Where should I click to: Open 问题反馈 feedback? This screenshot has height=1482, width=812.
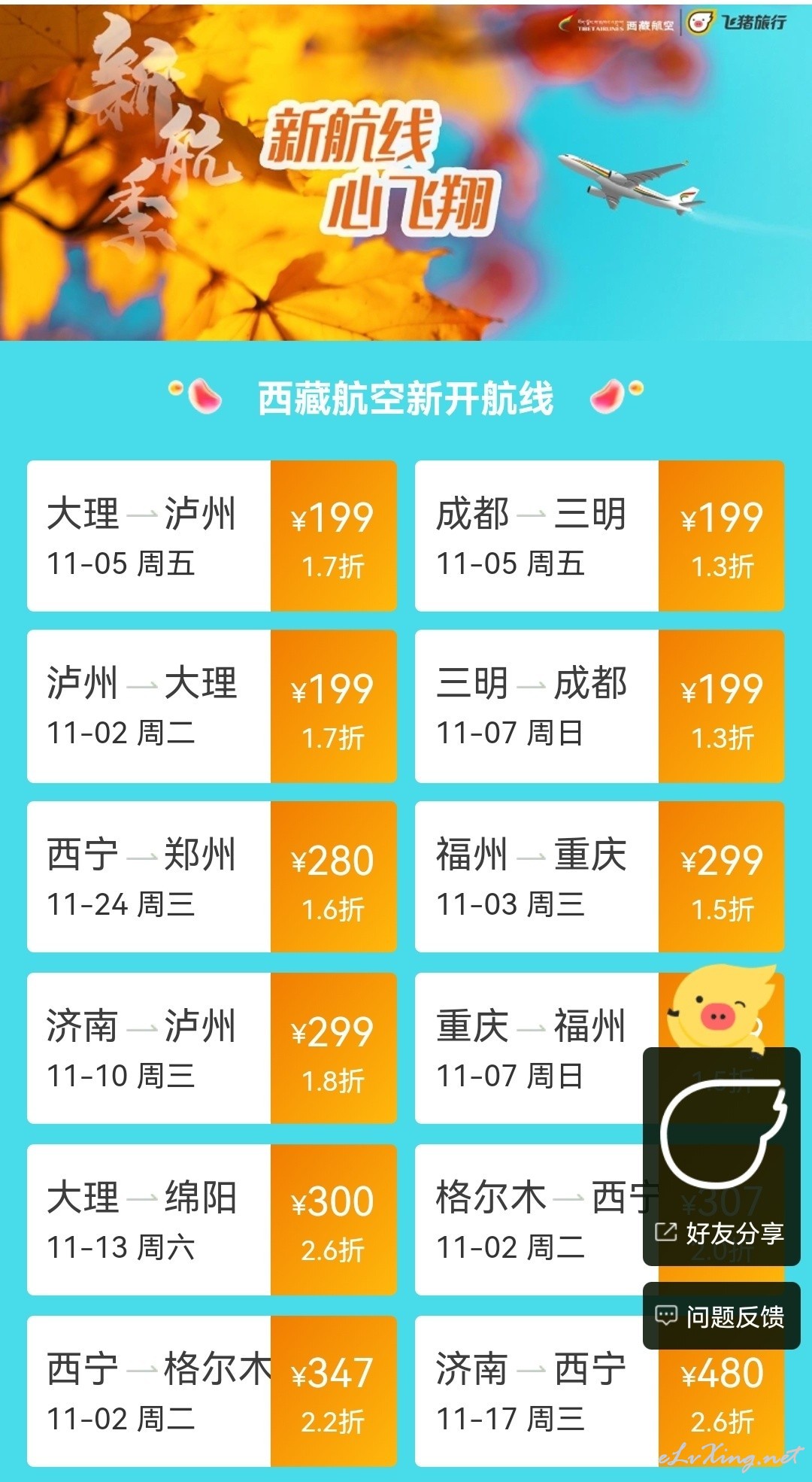722,1316
